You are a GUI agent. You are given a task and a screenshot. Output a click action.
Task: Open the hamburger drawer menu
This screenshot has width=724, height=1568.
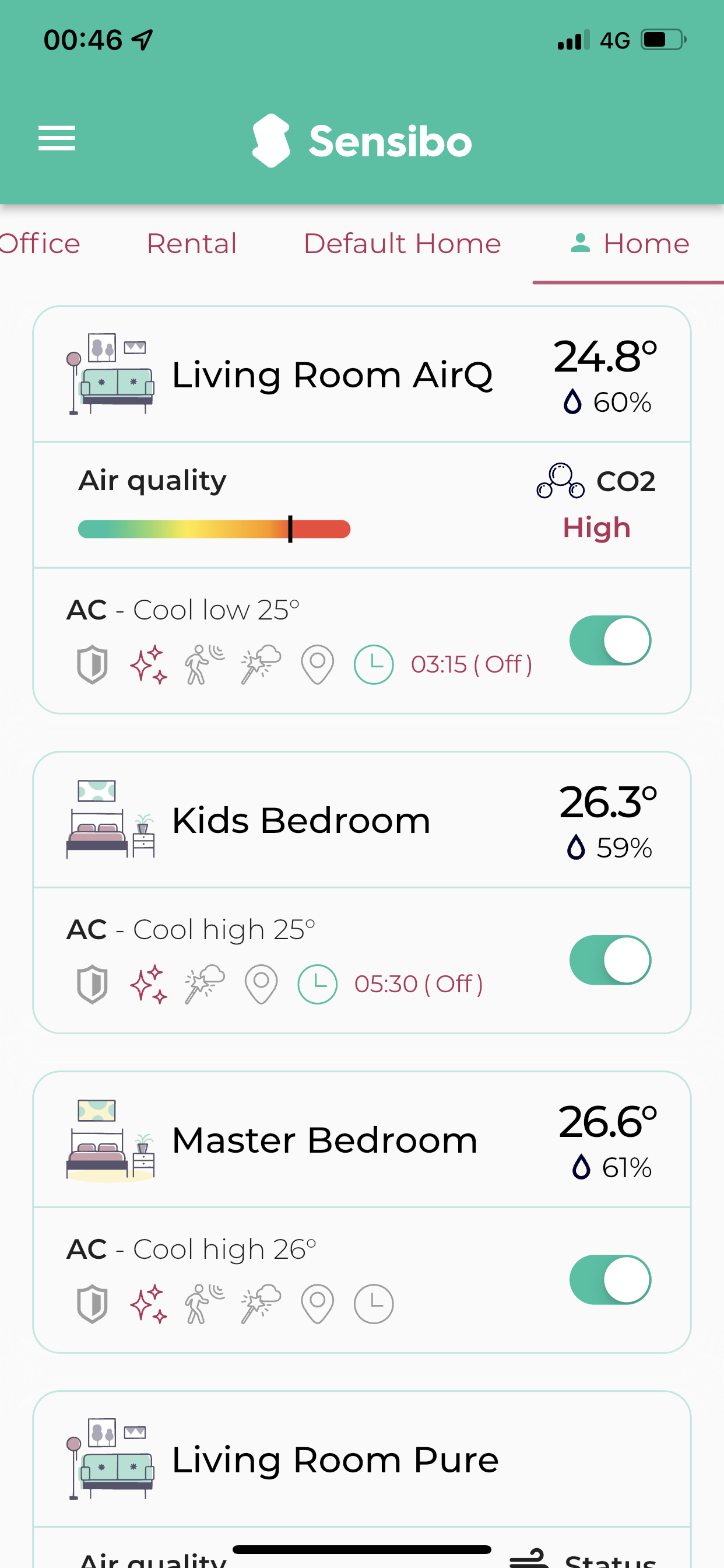point(57,138)
